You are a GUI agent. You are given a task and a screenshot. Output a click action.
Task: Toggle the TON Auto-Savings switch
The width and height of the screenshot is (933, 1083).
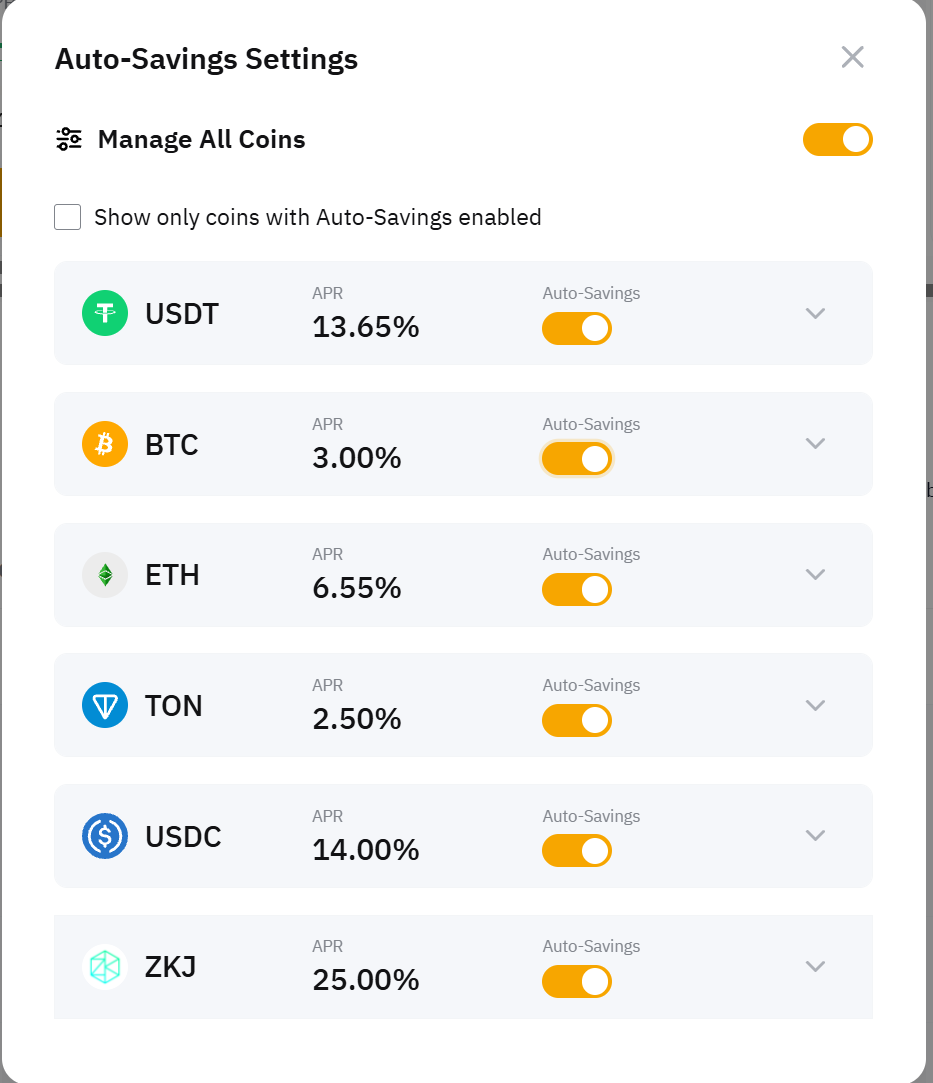pyautogui.click(x=576, y=721)
